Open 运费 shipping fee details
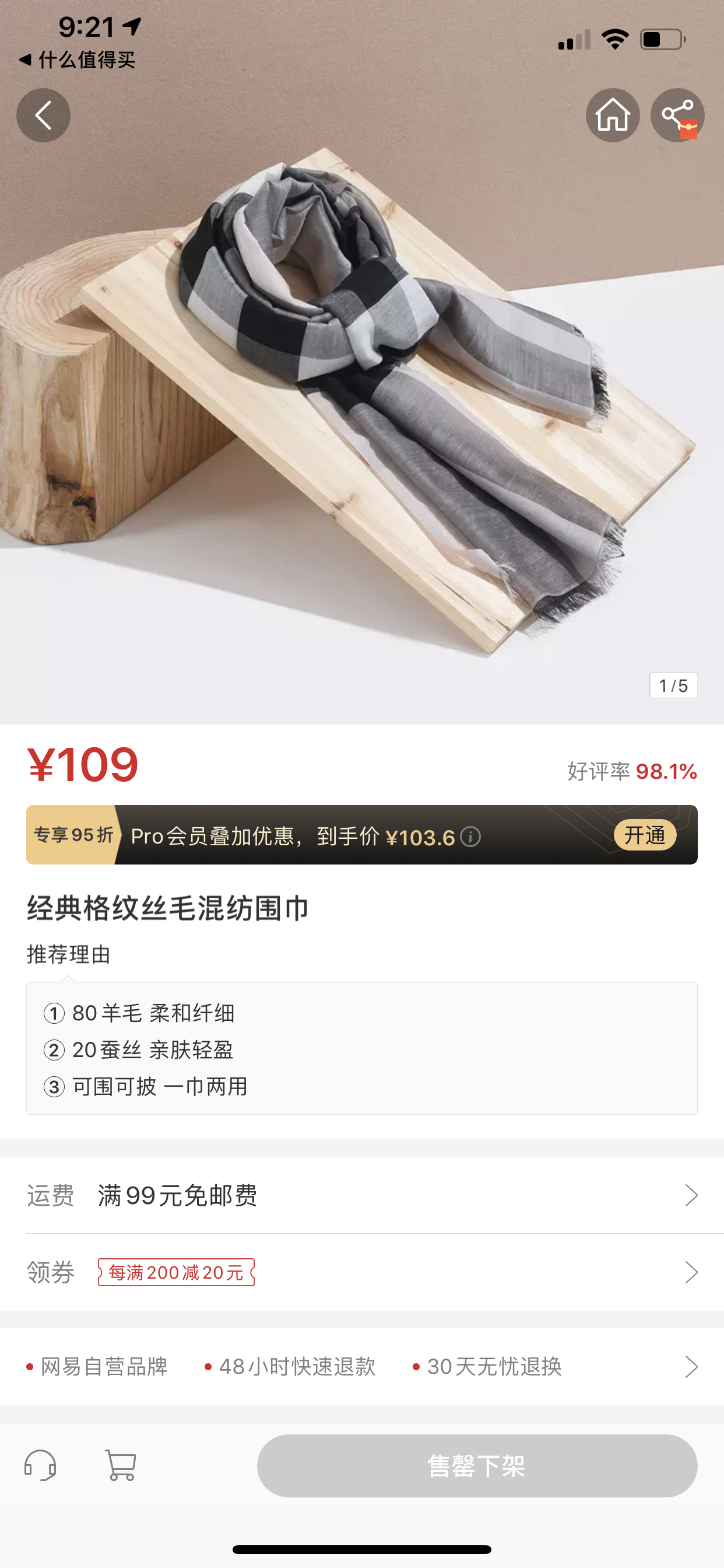 [362, 1195]
